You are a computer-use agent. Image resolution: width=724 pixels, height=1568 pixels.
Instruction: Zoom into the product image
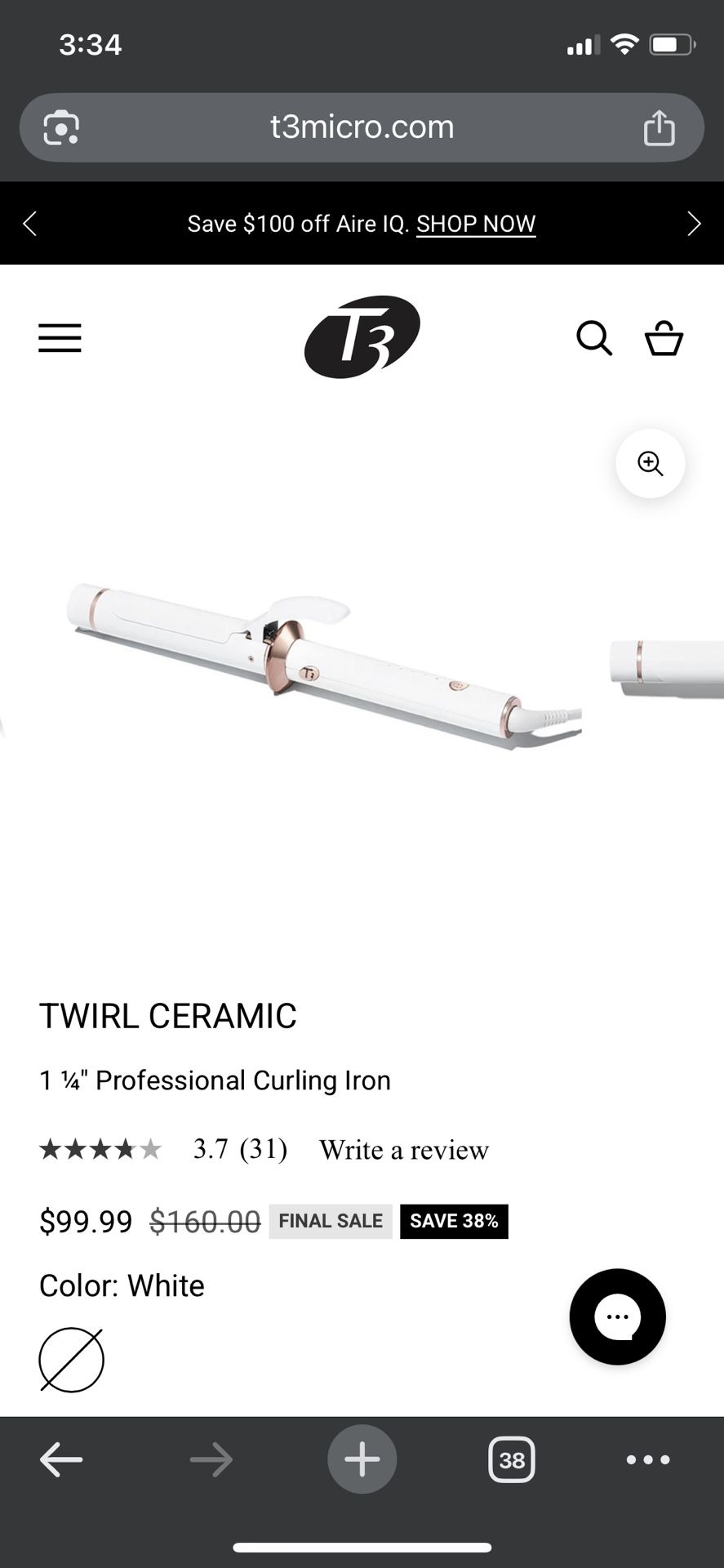coord(650,464)
